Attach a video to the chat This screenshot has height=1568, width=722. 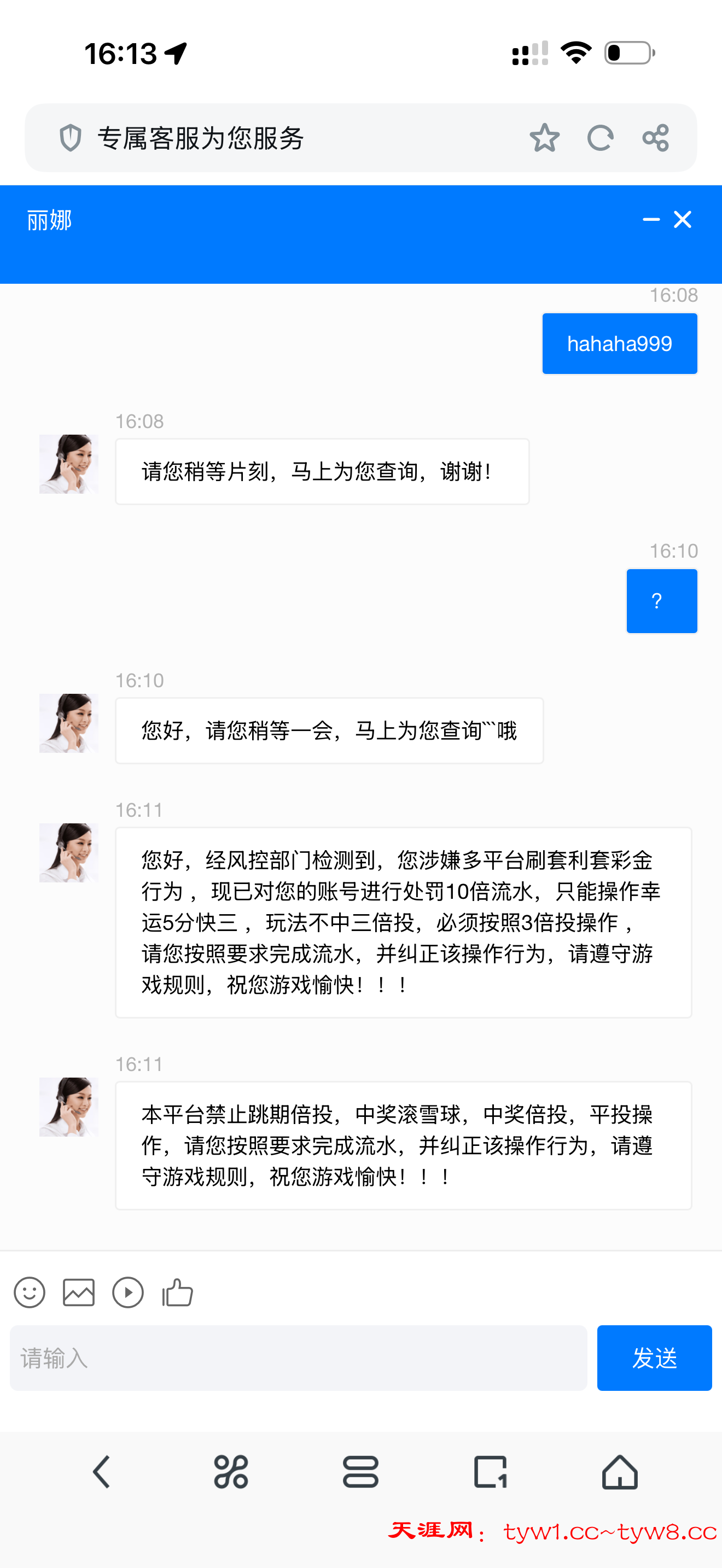coord(128,1292)
